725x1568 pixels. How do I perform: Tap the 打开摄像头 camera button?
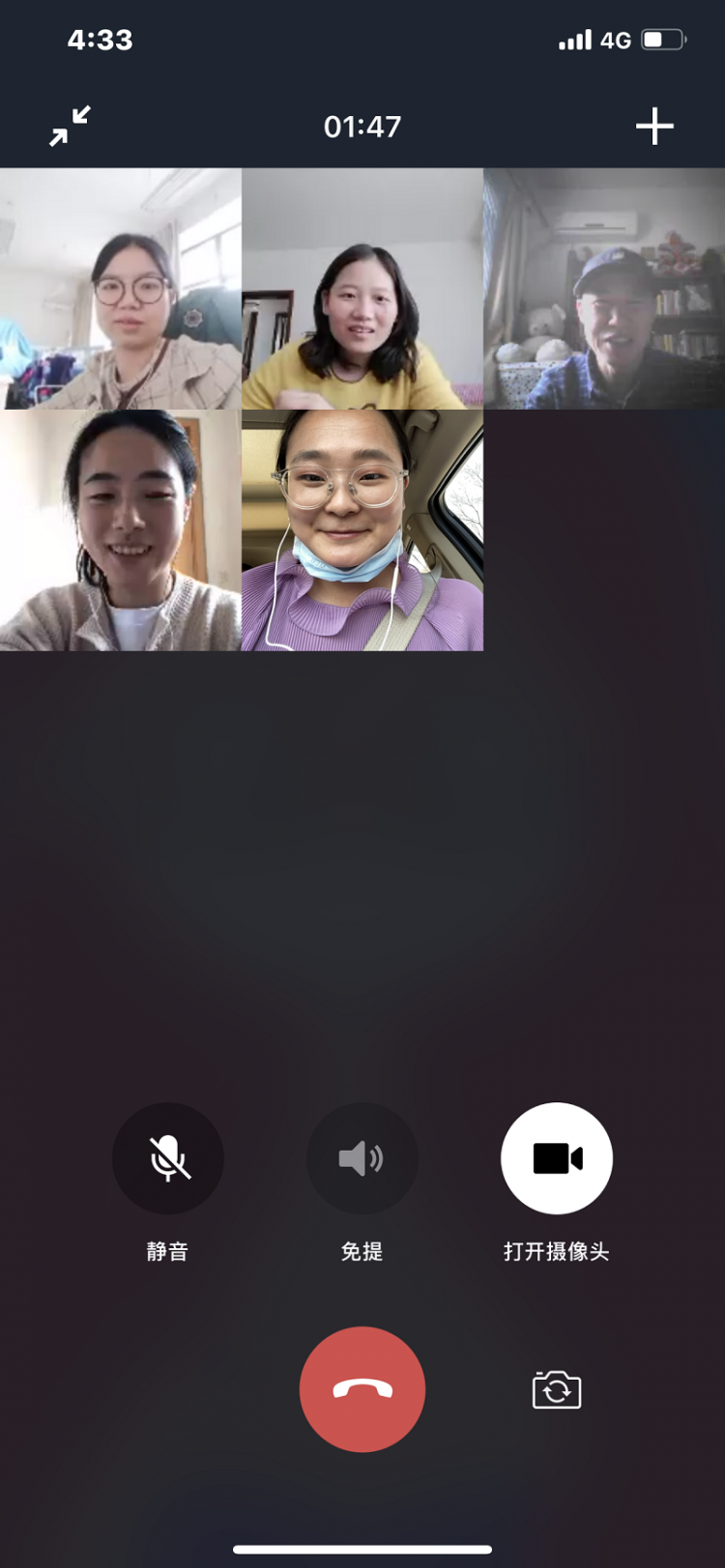coord(557,1157)
